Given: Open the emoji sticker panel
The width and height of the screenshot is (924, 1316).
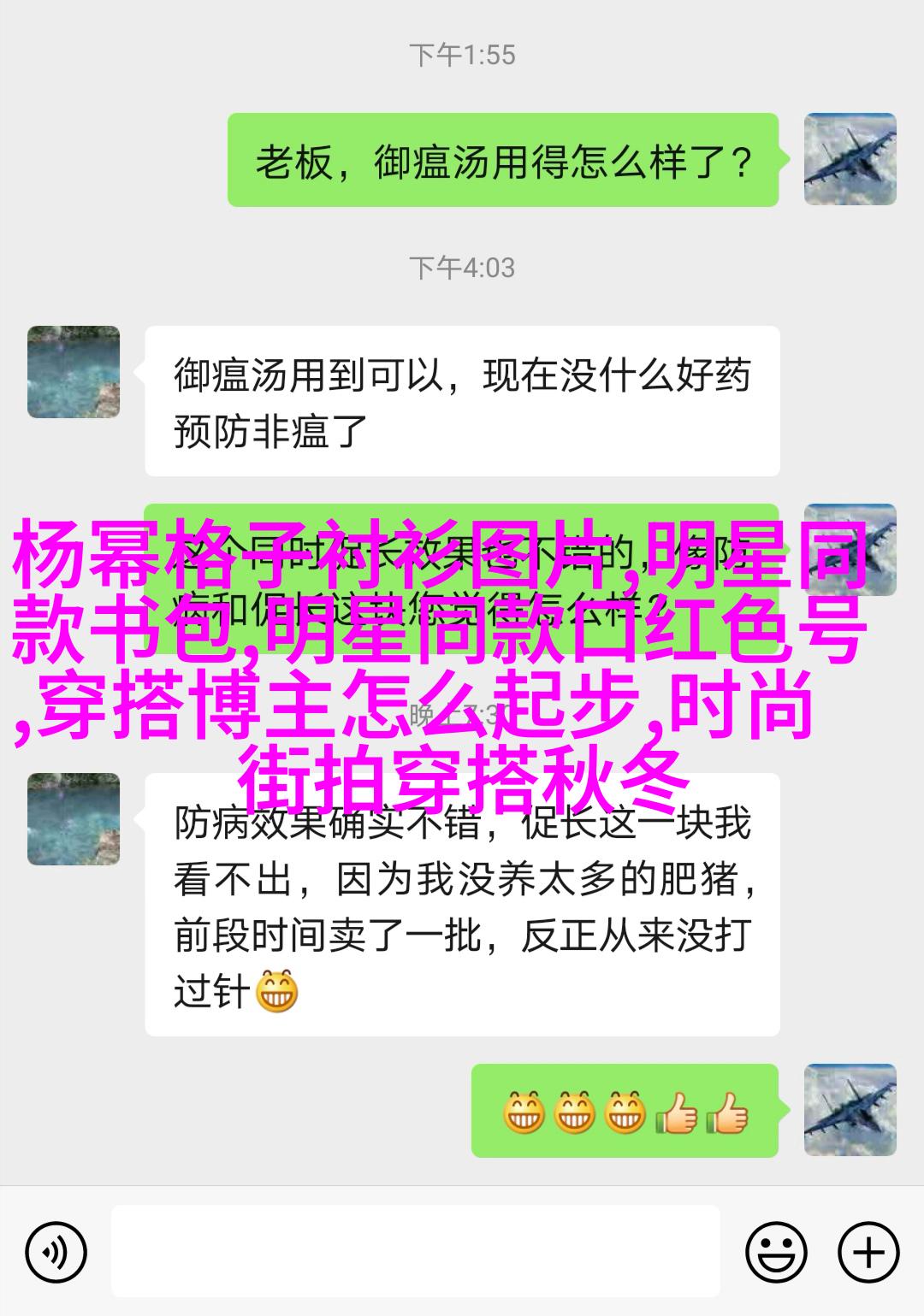Looking at the screenshot, I should (776, 1254).
